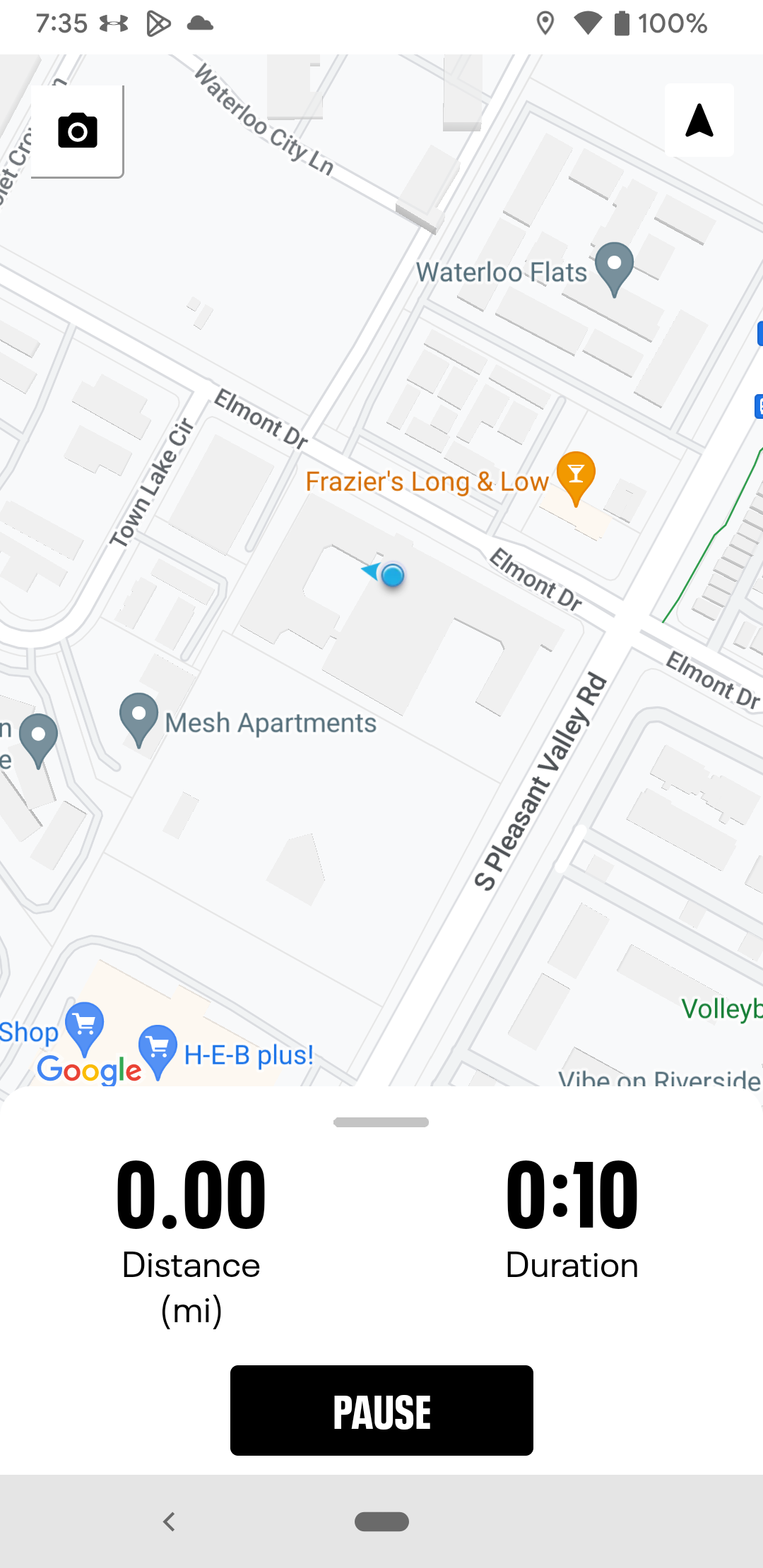Screen dimensions: 763x1568
Task: Open Frazier's Long & Low map marker
Action: point(576,476)
